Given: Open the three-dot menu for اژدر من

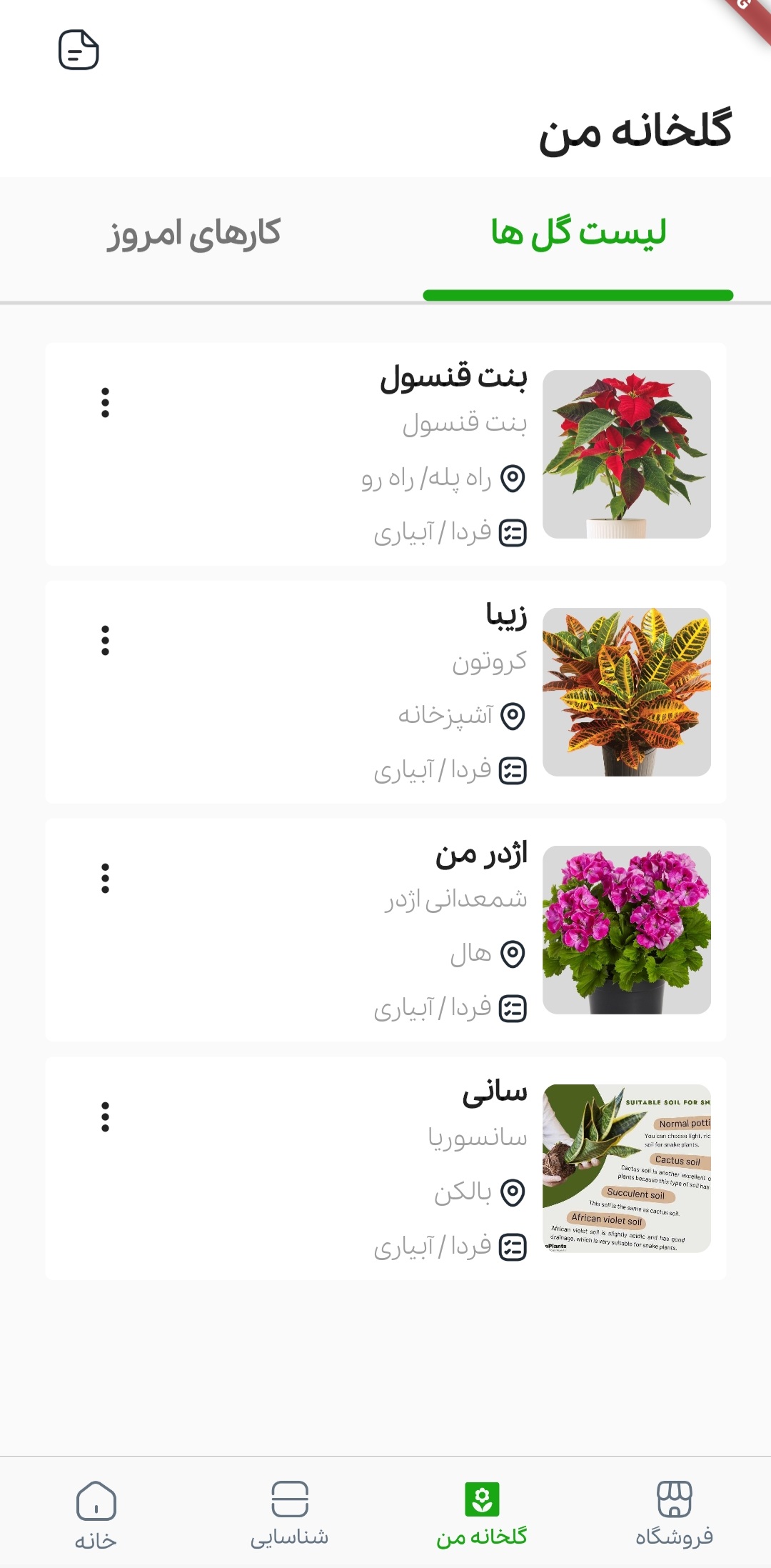Looking at the screenshot, I should point(106,879).
